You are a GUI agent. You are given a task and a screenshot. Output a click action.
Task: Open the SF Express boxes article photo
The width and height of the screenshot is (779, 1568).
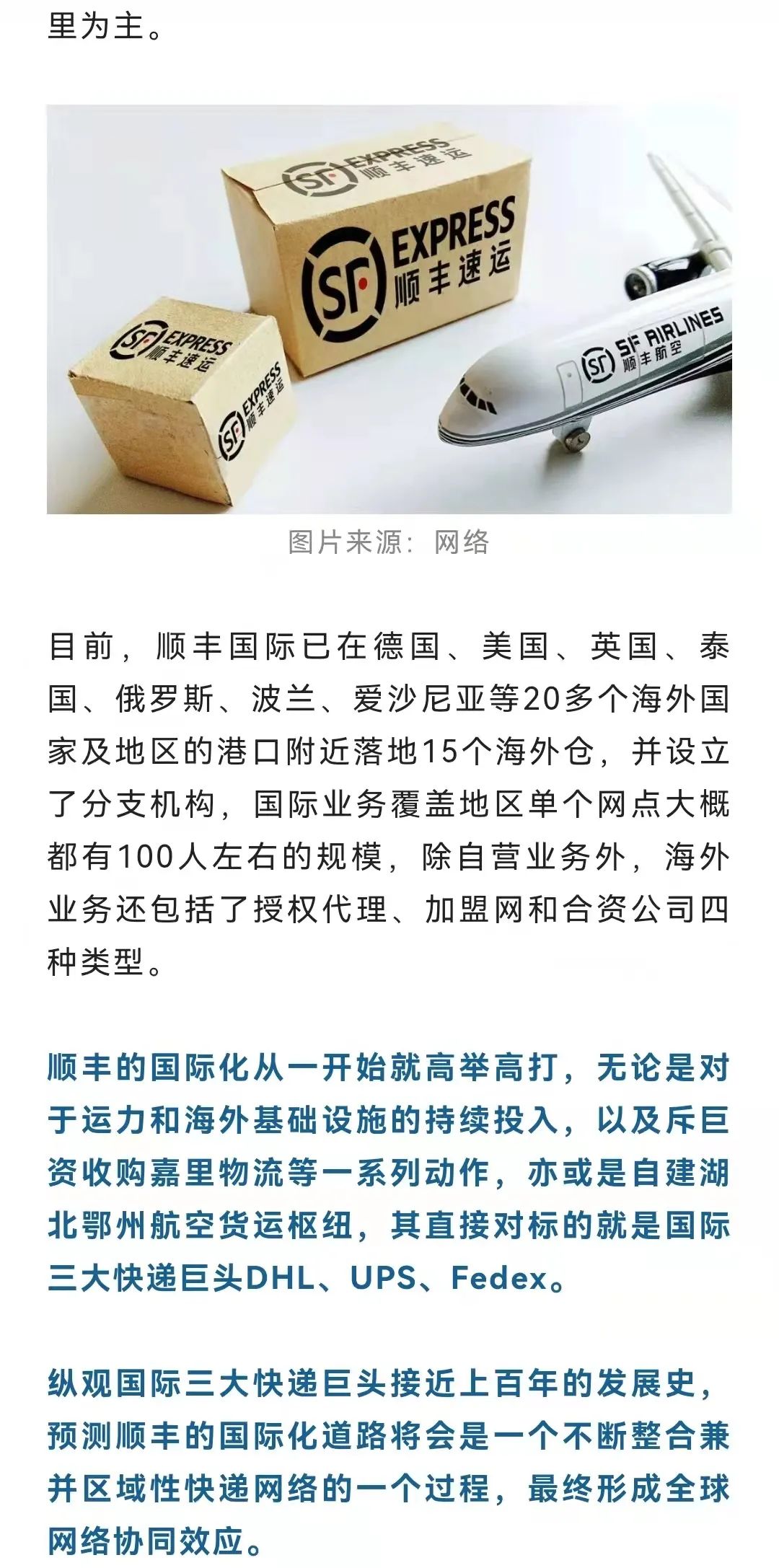(389, 309)
